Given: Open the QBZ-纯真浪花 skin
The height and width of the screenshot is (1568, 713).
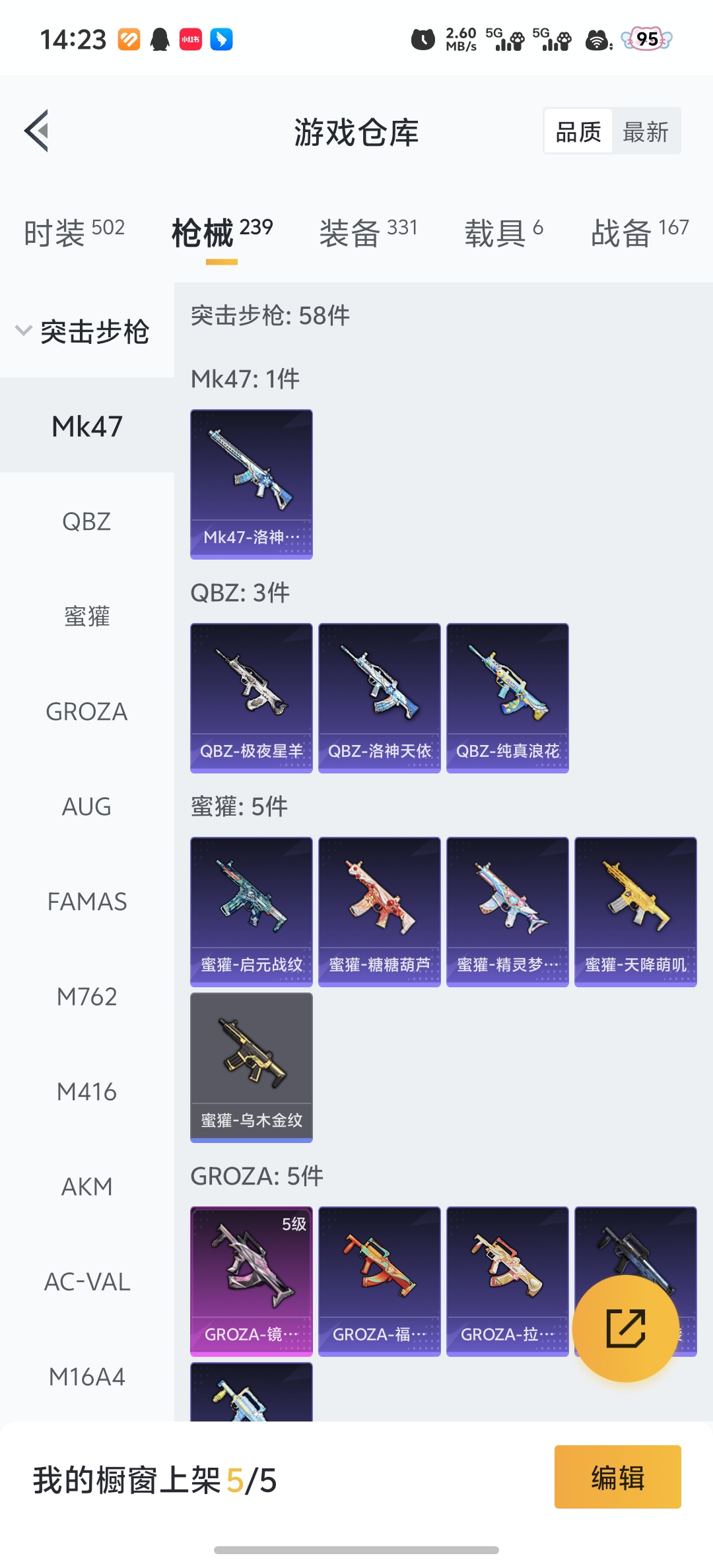Looking at the screenshot, I should click(508, 698).
